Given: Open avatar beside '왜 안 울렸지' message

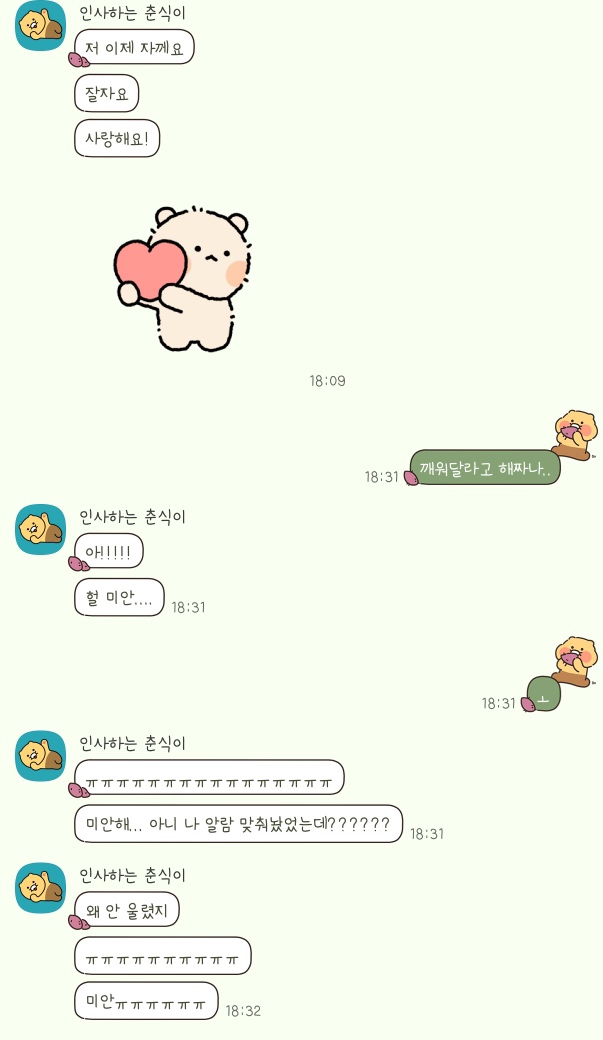Looking at the screenshot, I should click(x=40, y=887).
